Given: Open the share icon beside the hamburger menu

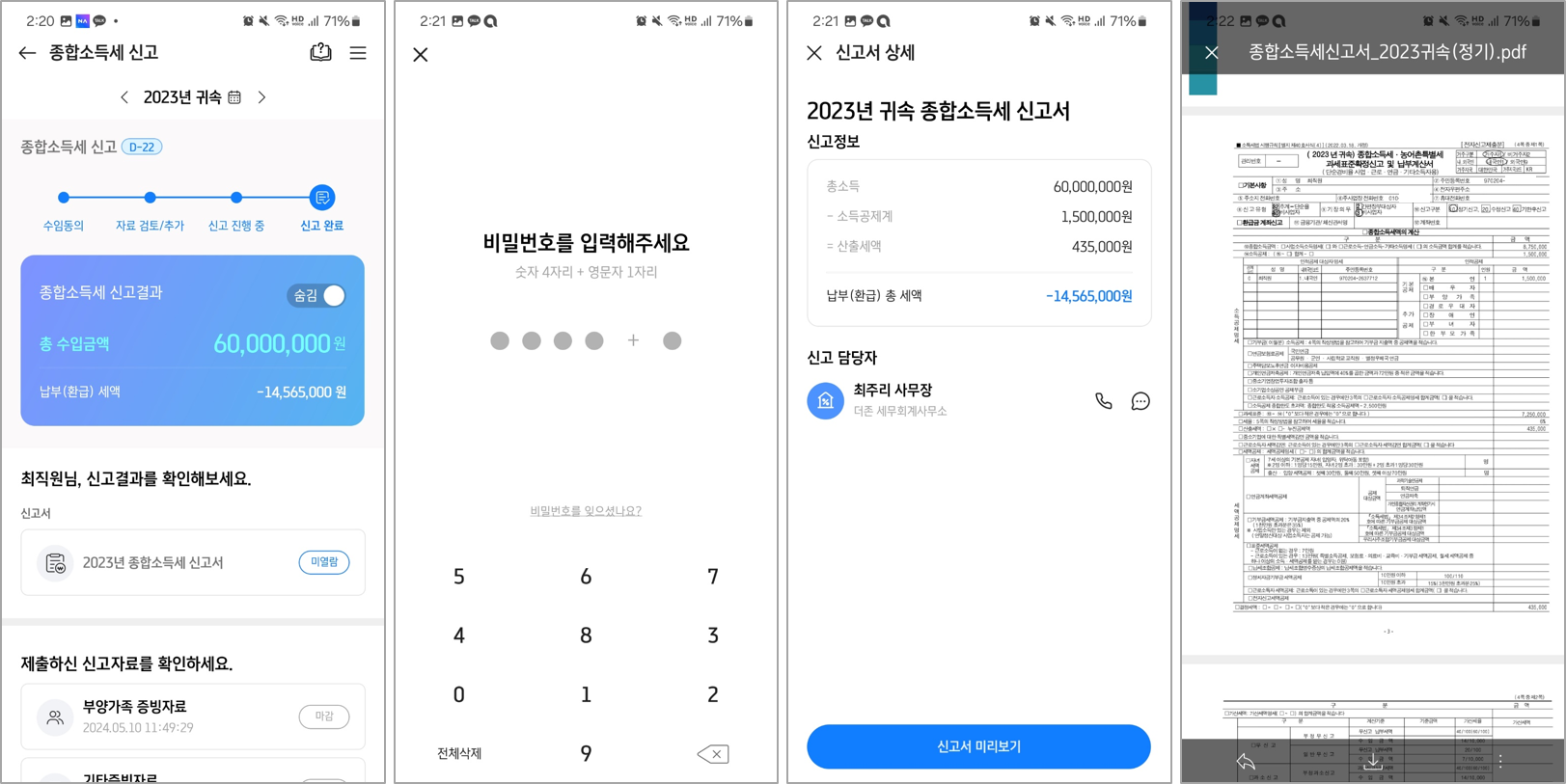Looking at the screenshot, I should coord(320,53).
